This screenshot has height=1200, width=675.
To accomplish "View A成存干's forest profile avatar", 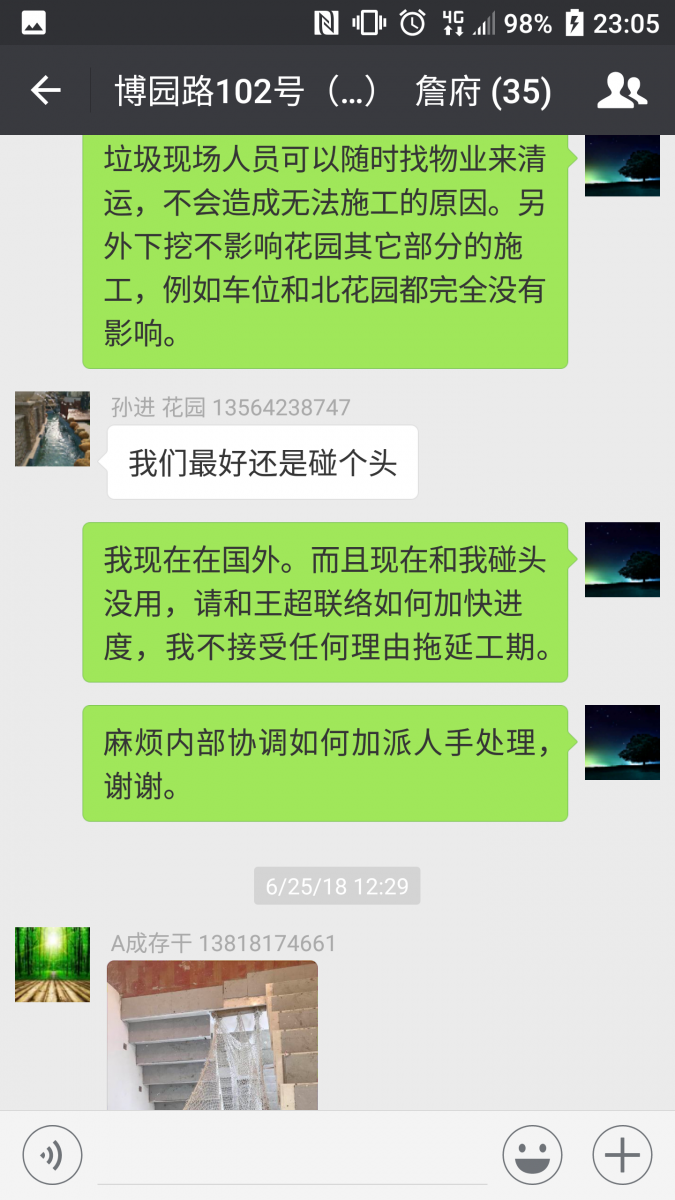I will pos(52,964).
